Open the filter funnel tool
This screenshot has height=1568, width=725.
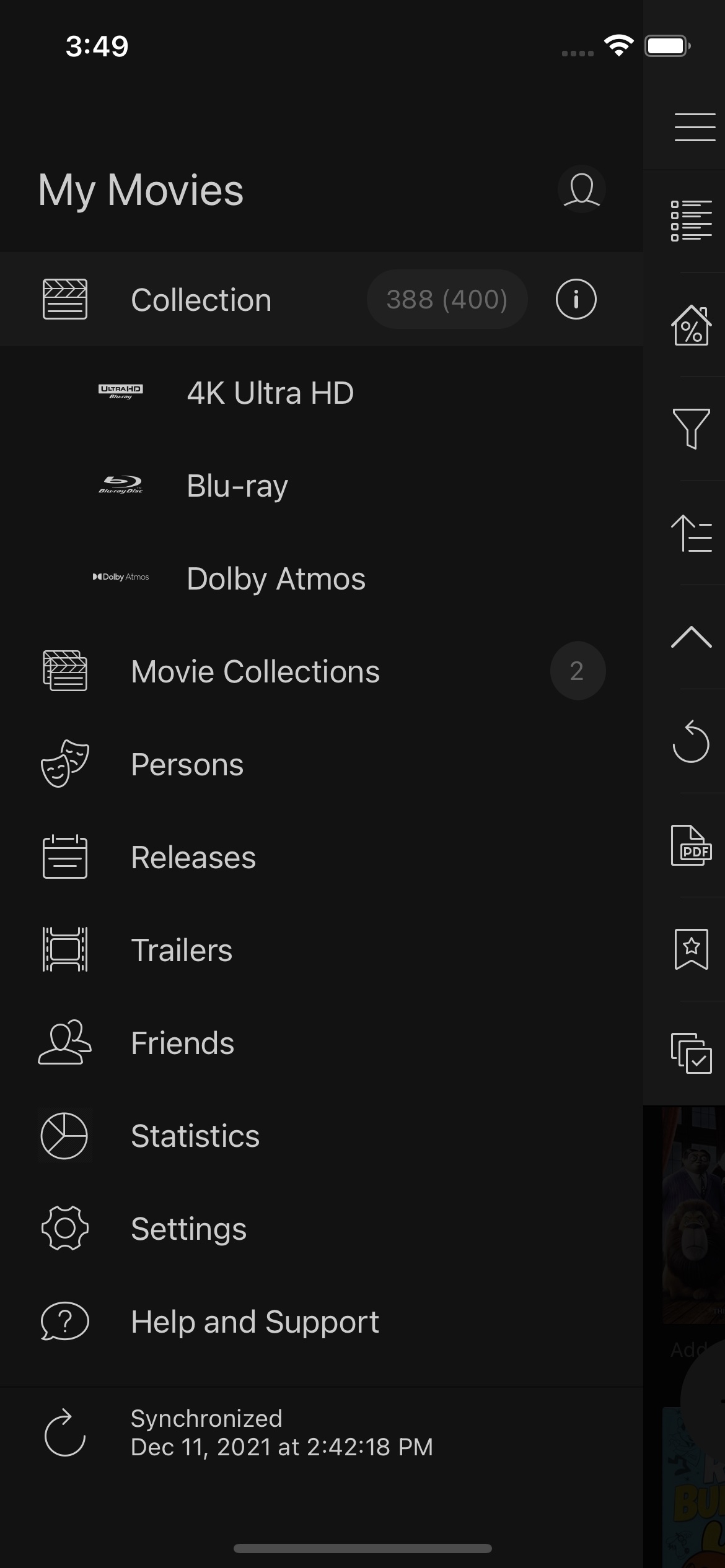click(691, 429)
